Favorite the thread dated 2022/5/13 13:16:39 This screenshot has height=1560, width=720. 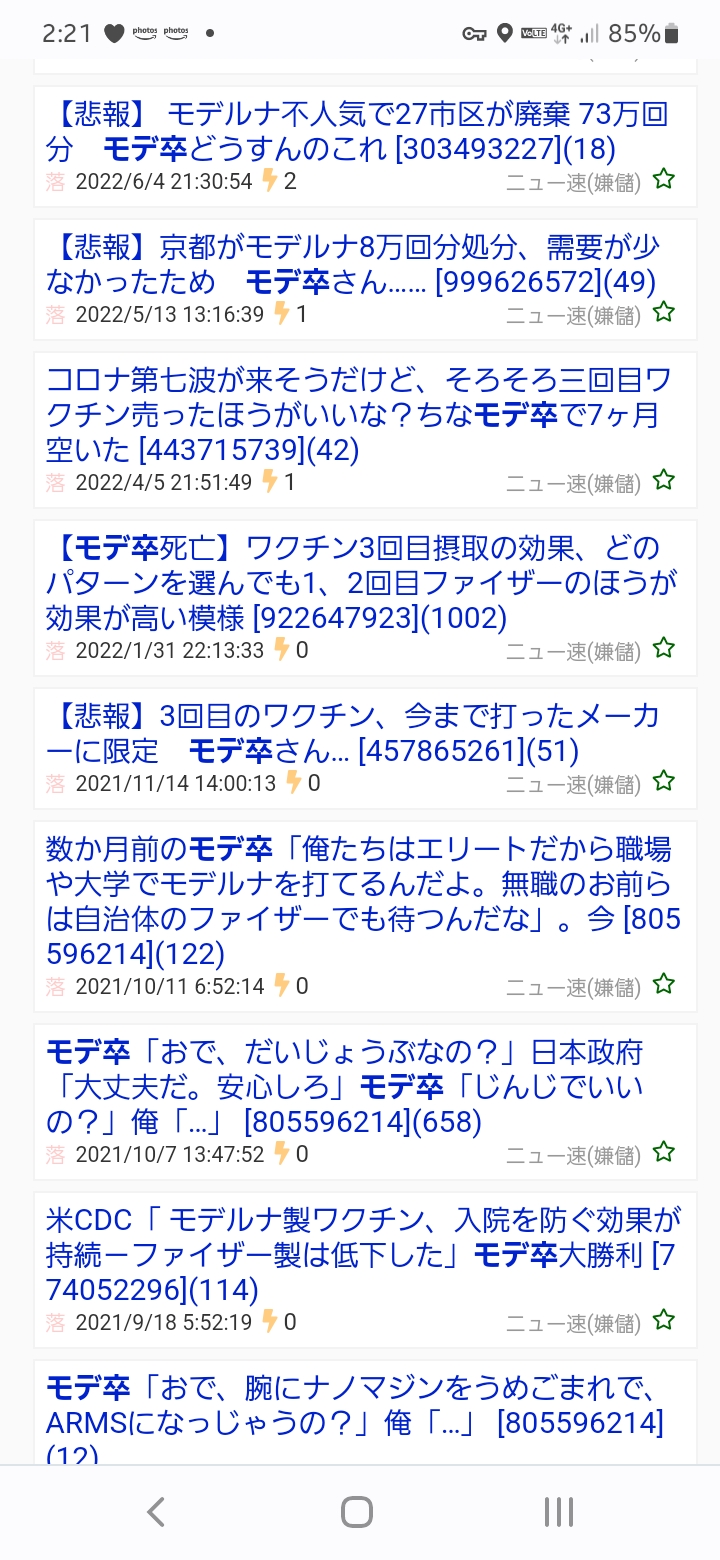point(664,313)
